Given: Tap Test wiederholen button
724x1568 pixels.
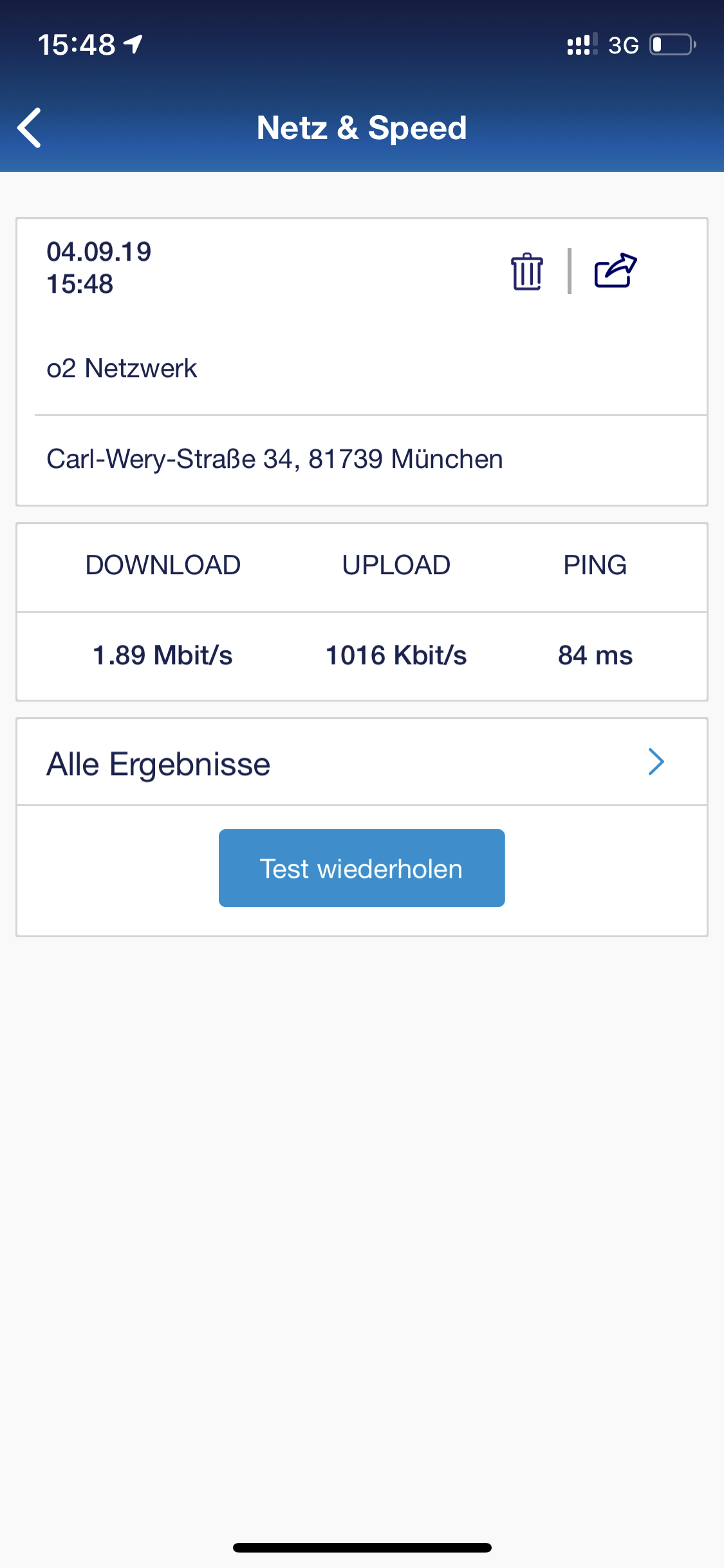Looking at the screenshot, I should 362,868.
